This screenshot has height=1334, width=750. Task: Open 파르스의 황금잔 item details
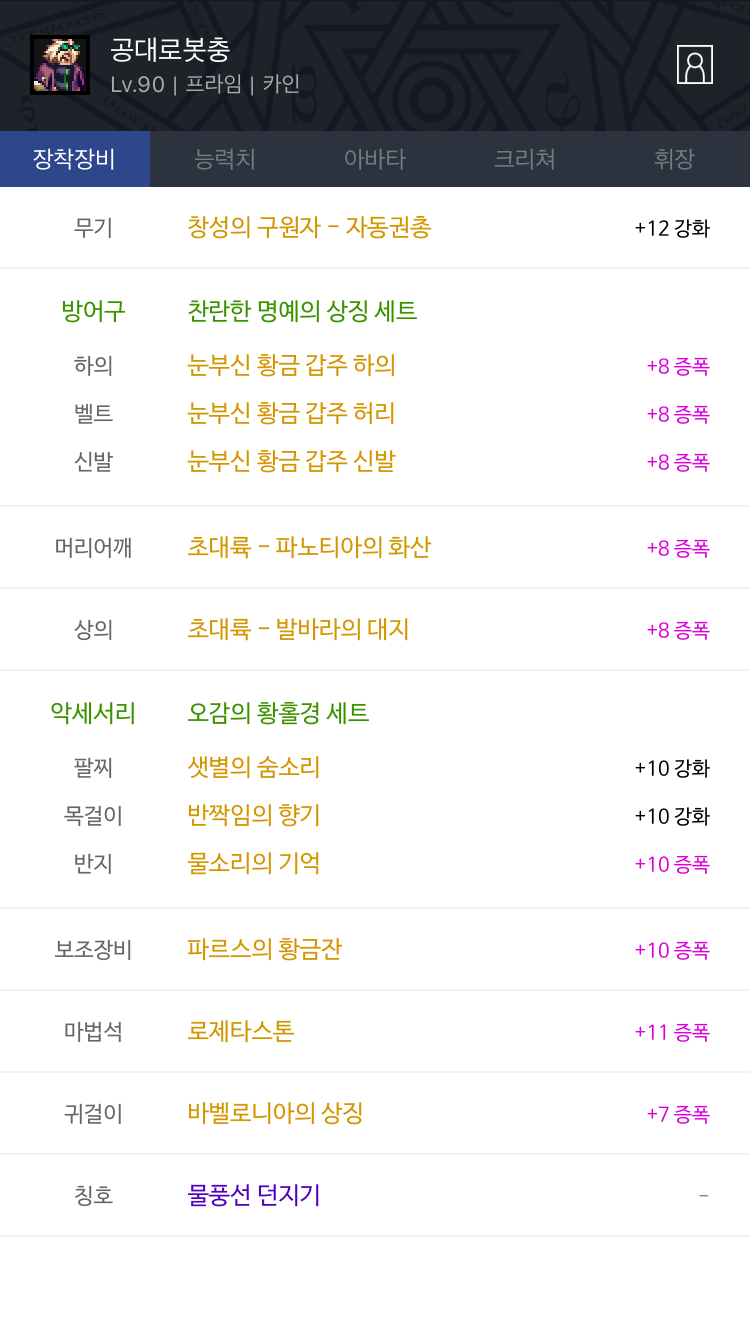click(264, 950)
